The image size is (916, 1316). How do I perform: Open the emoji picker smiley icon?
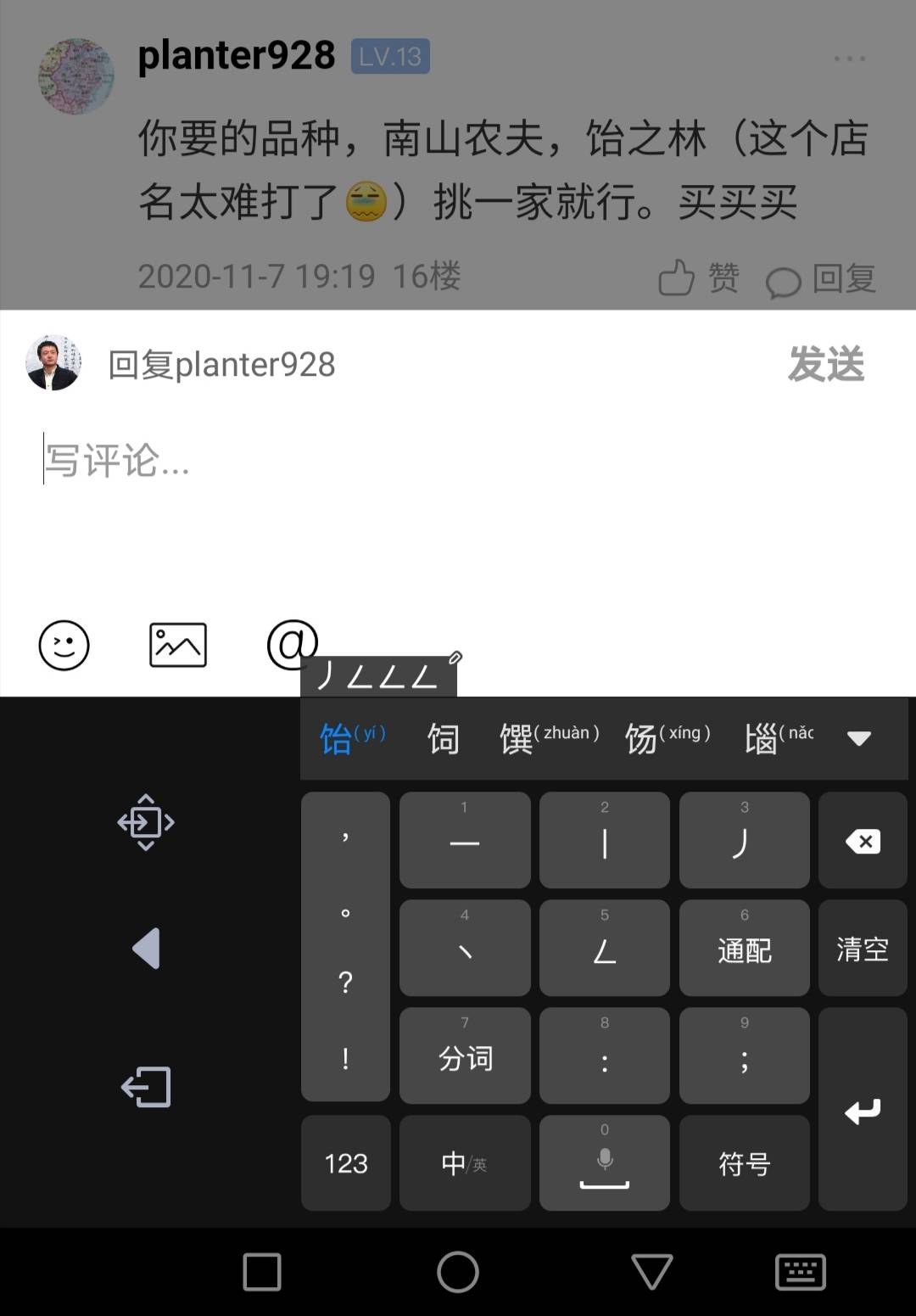64,645
